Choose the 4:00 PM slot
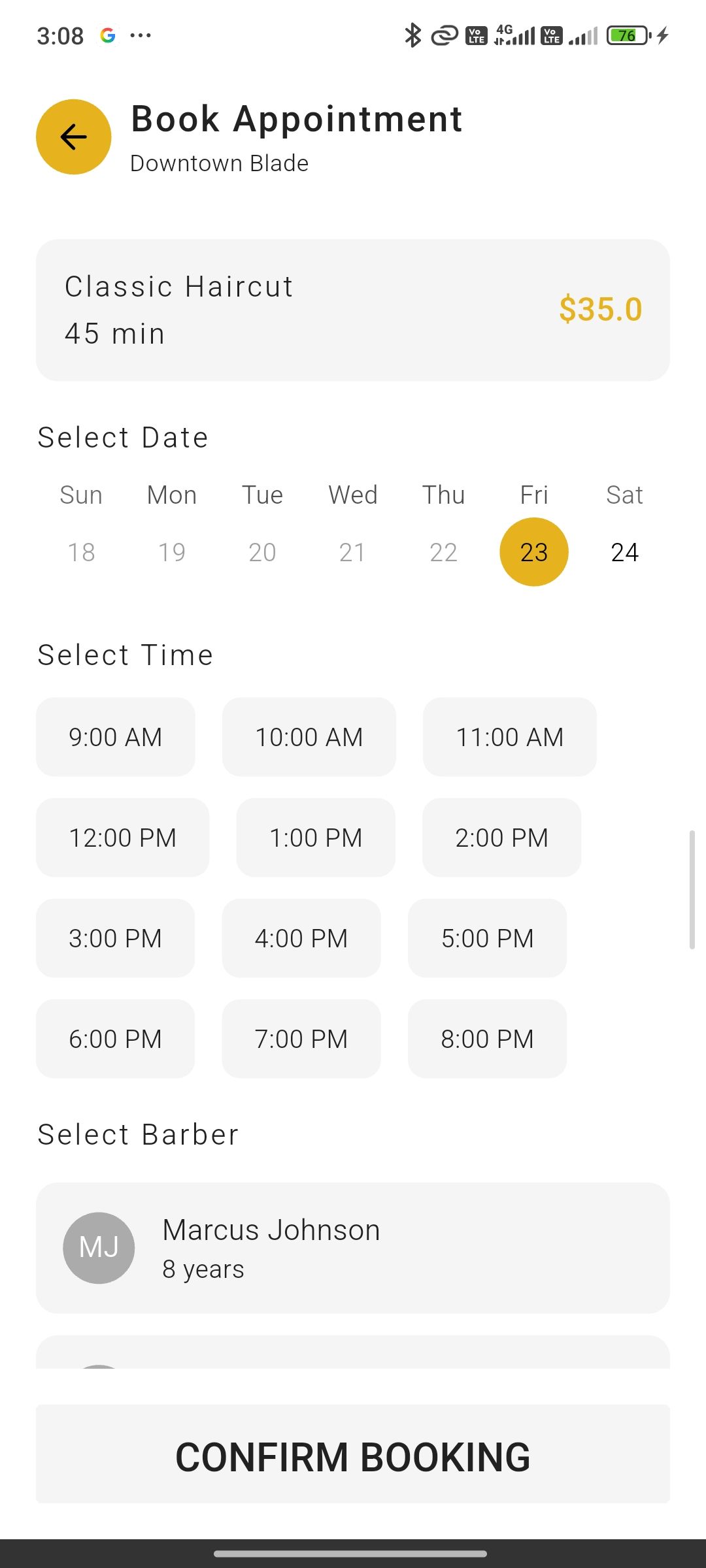 pos(301,938)
